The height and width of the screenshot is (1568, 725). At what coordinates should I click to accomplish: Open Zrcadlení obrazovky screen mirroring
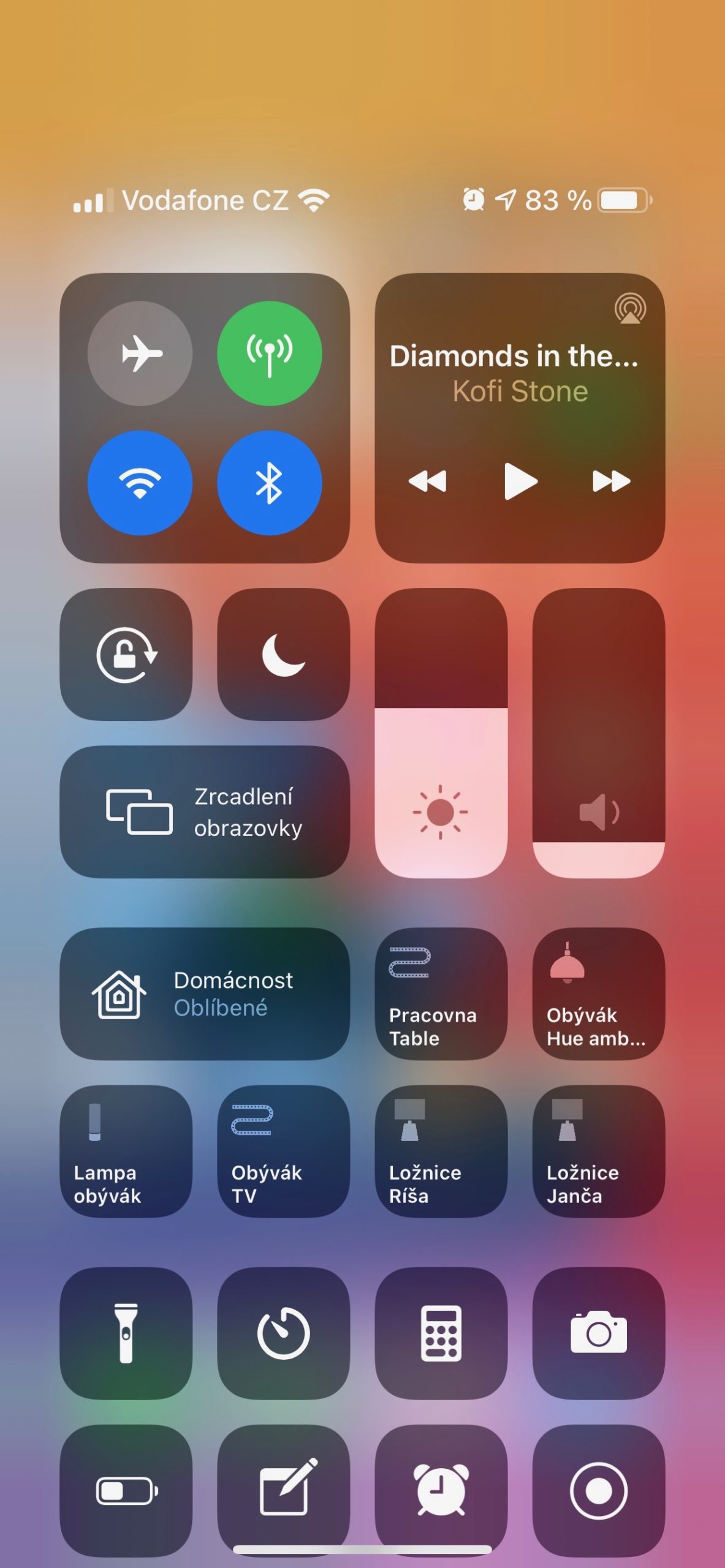(x=205, y=812)
